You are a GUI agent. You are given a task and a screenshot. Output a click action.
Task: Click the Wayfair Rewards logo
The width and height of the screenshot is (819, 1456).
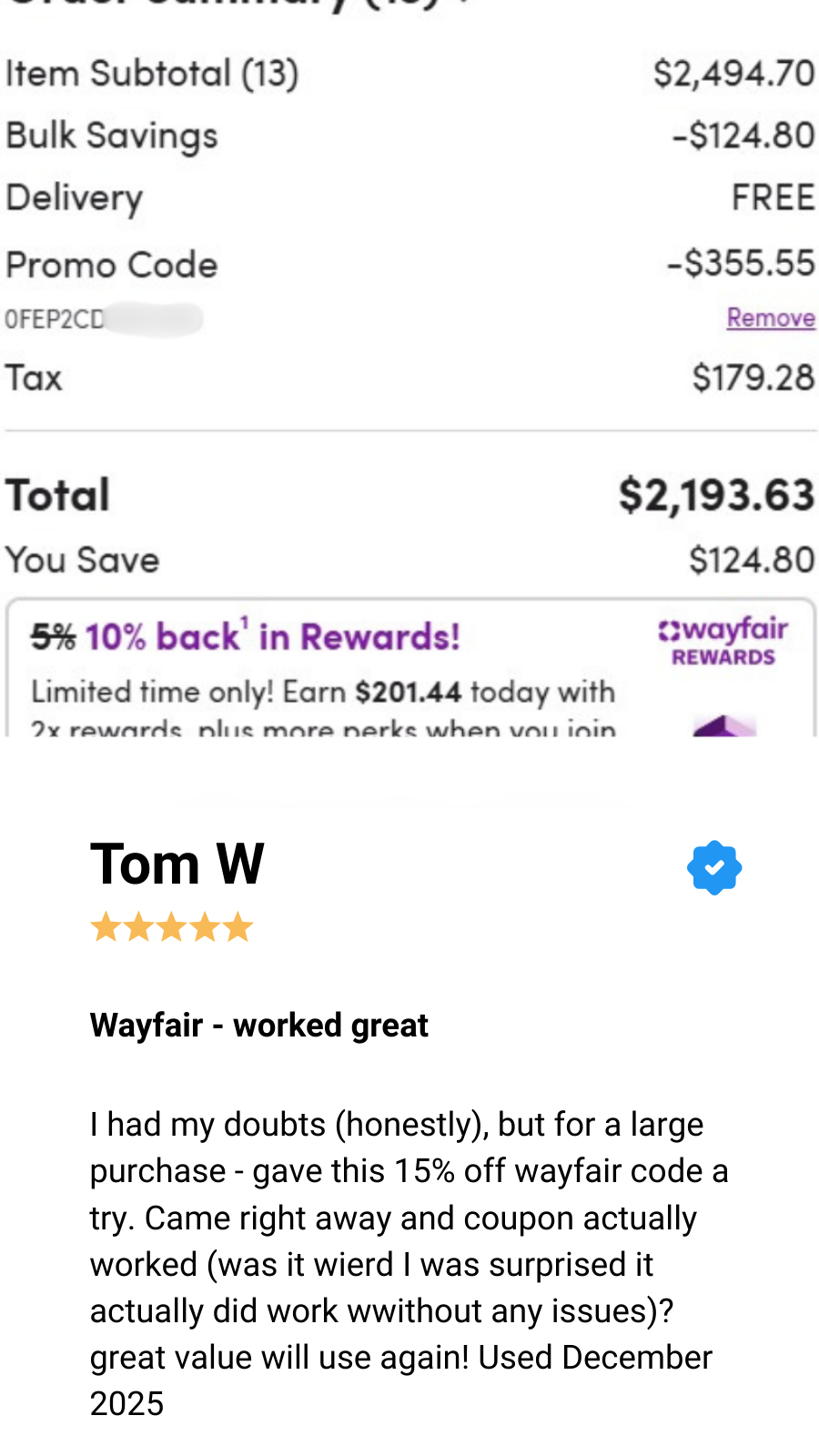pos(722,642)
